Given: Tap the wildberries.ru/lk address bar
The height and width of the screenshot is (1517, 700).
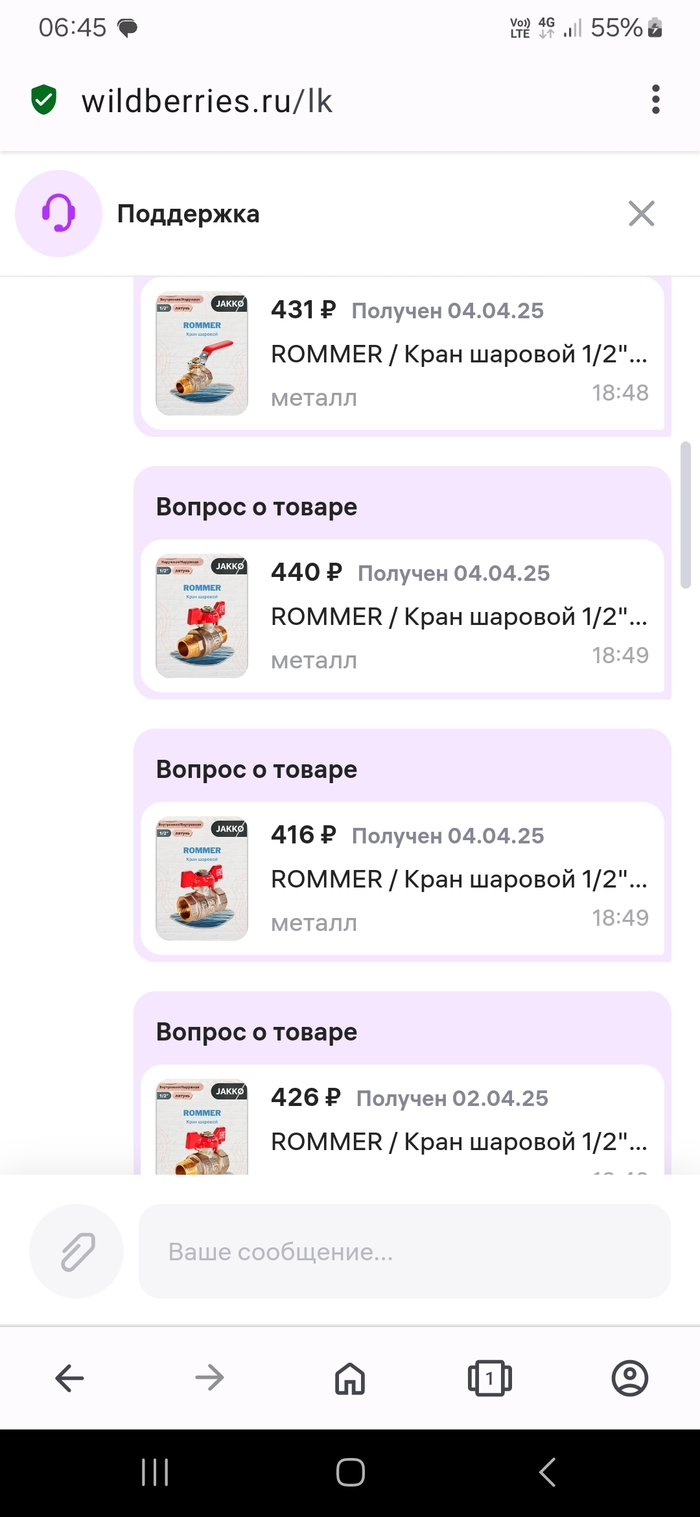Looking at the screenshot, I should click(x=300, y=101).
